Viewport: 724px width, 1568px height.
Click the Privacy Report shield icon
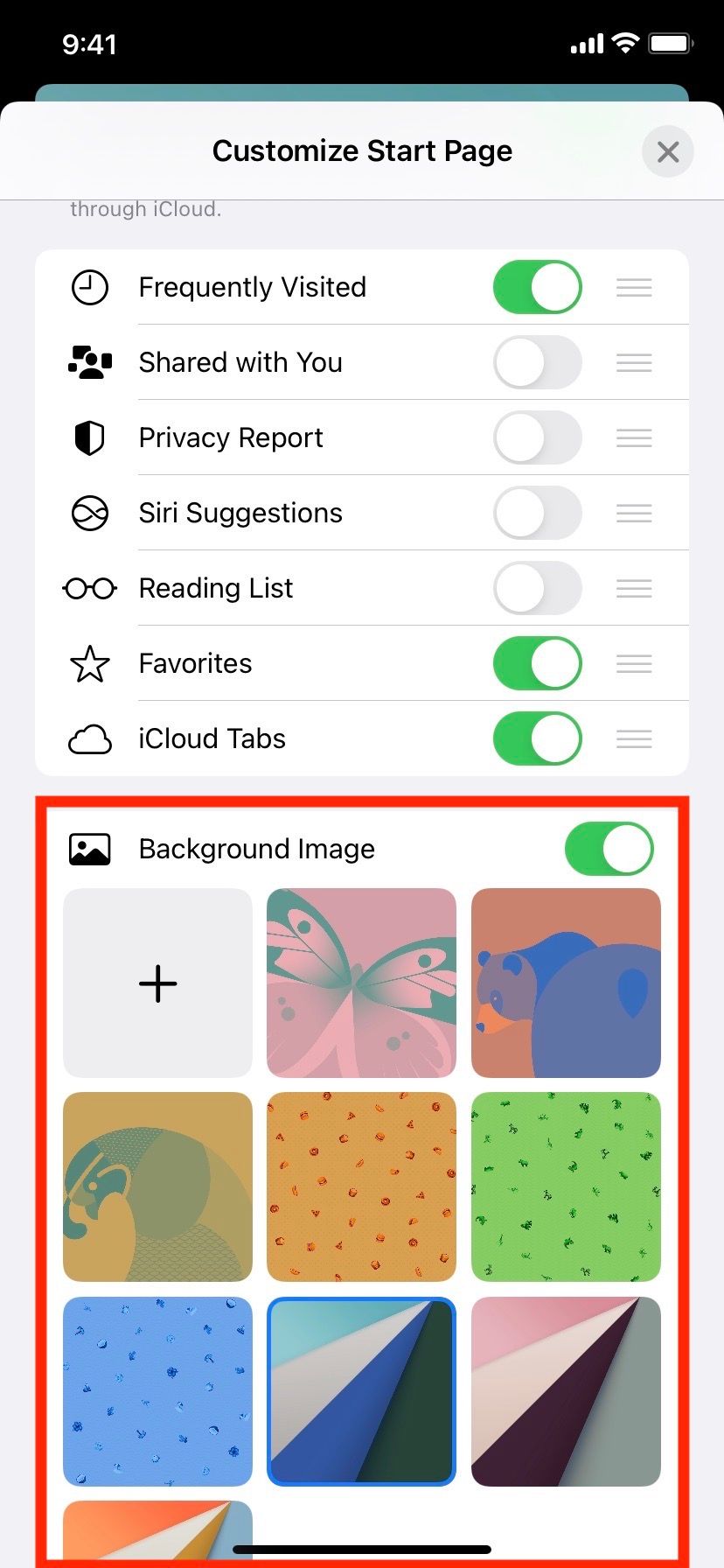click(x=89, y=437)
